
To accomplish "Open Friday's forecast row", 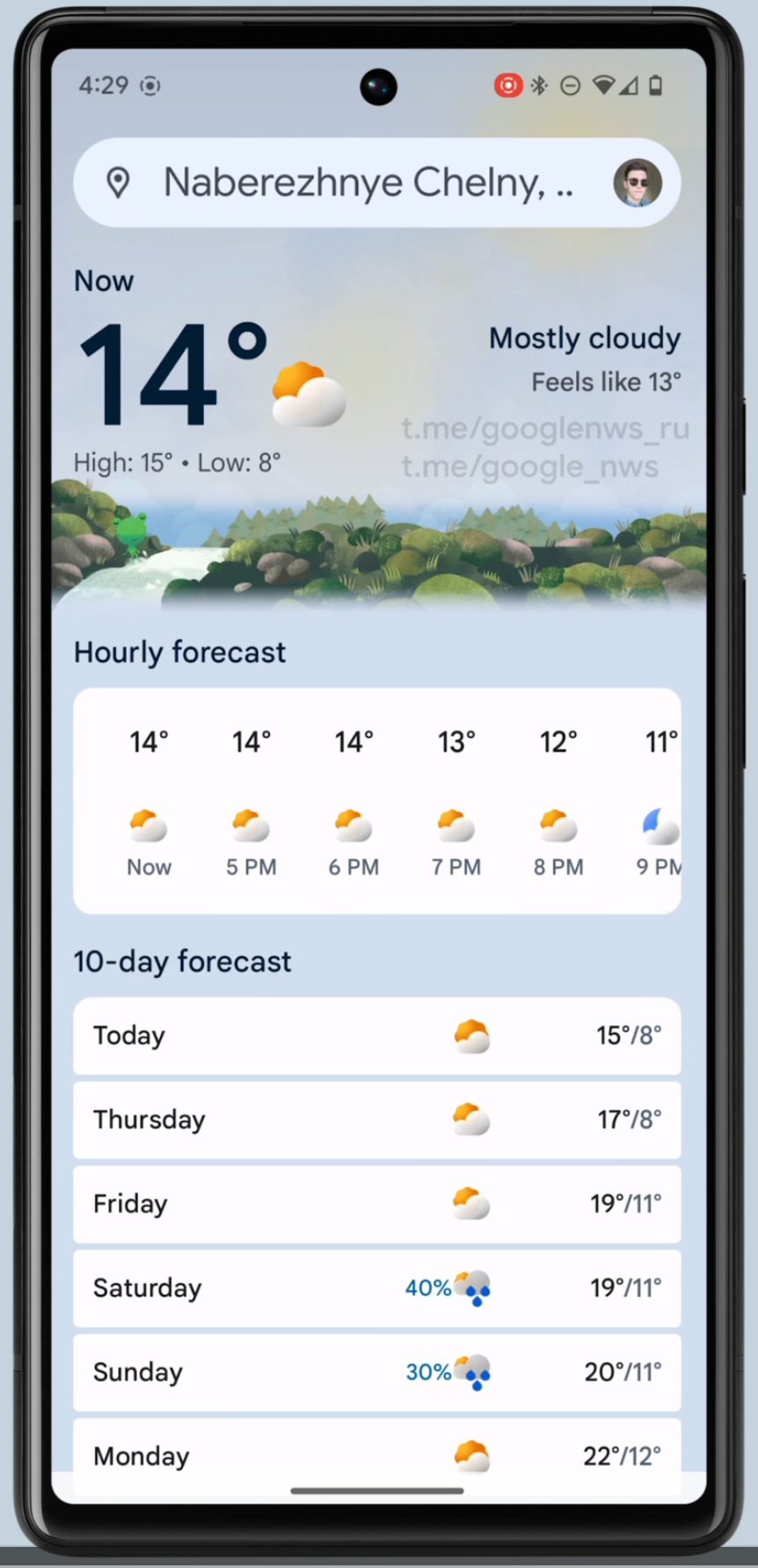I will pos(376,1204).
